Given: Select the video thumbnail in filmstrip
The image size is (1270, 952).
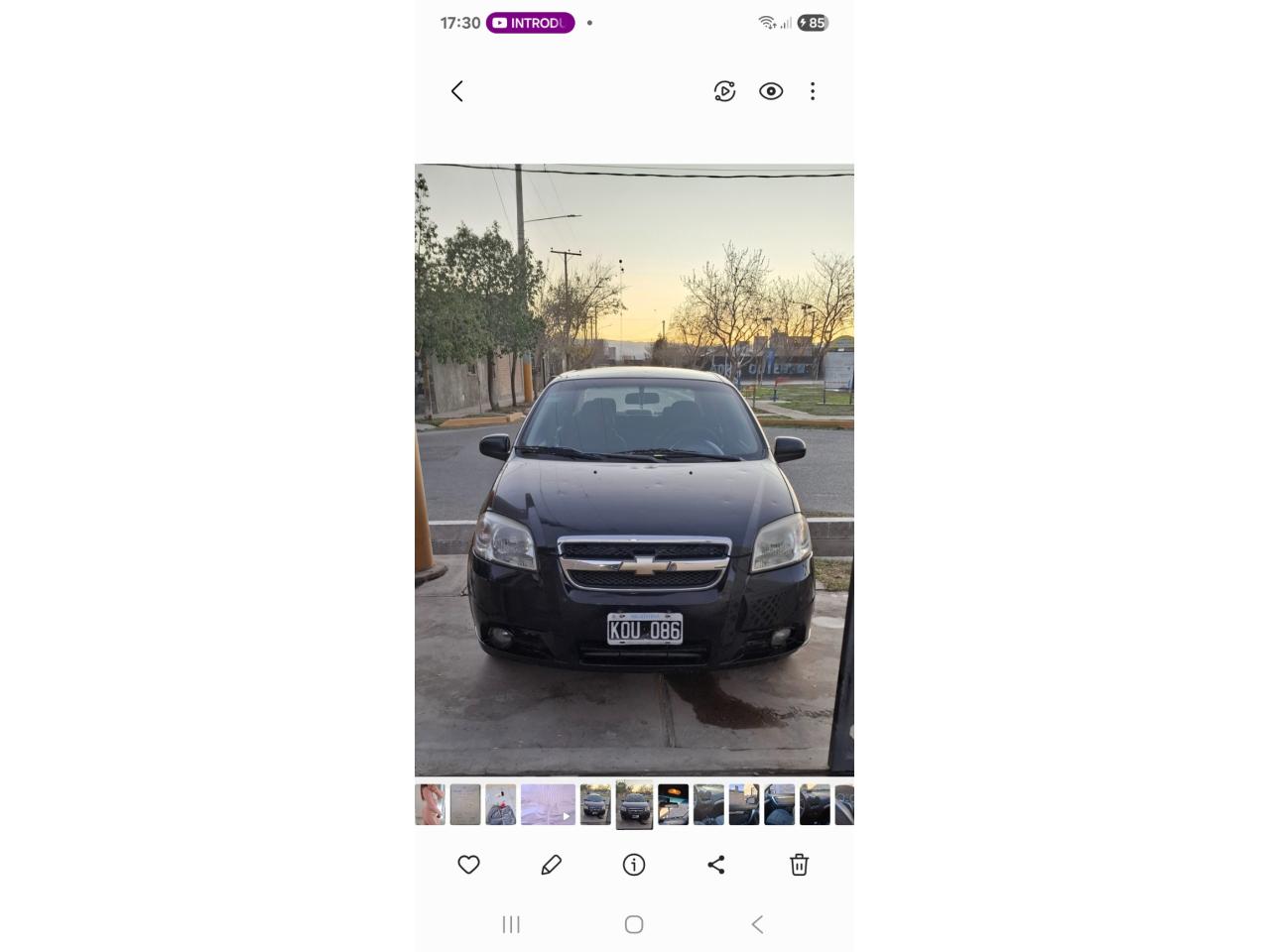Looking at the screenshot, I should click(x=548, y=804).
